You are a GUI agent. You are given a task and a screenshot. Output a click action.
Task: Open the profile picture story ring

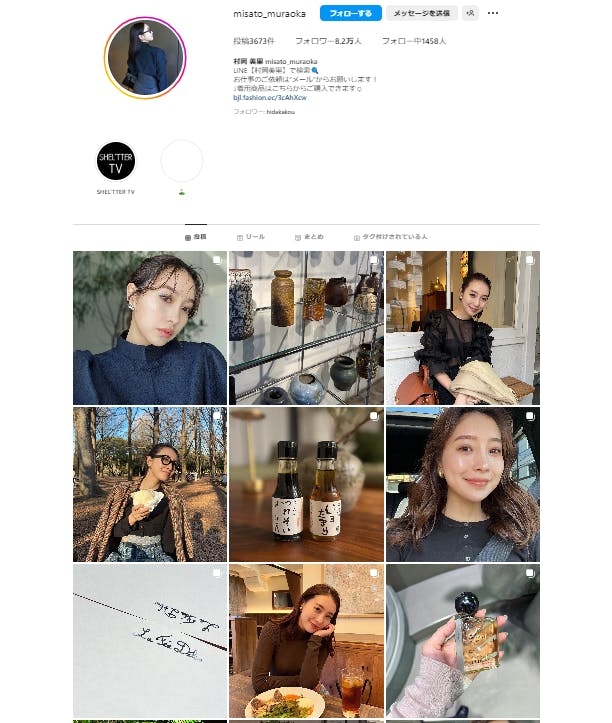[x=145, y=58]
